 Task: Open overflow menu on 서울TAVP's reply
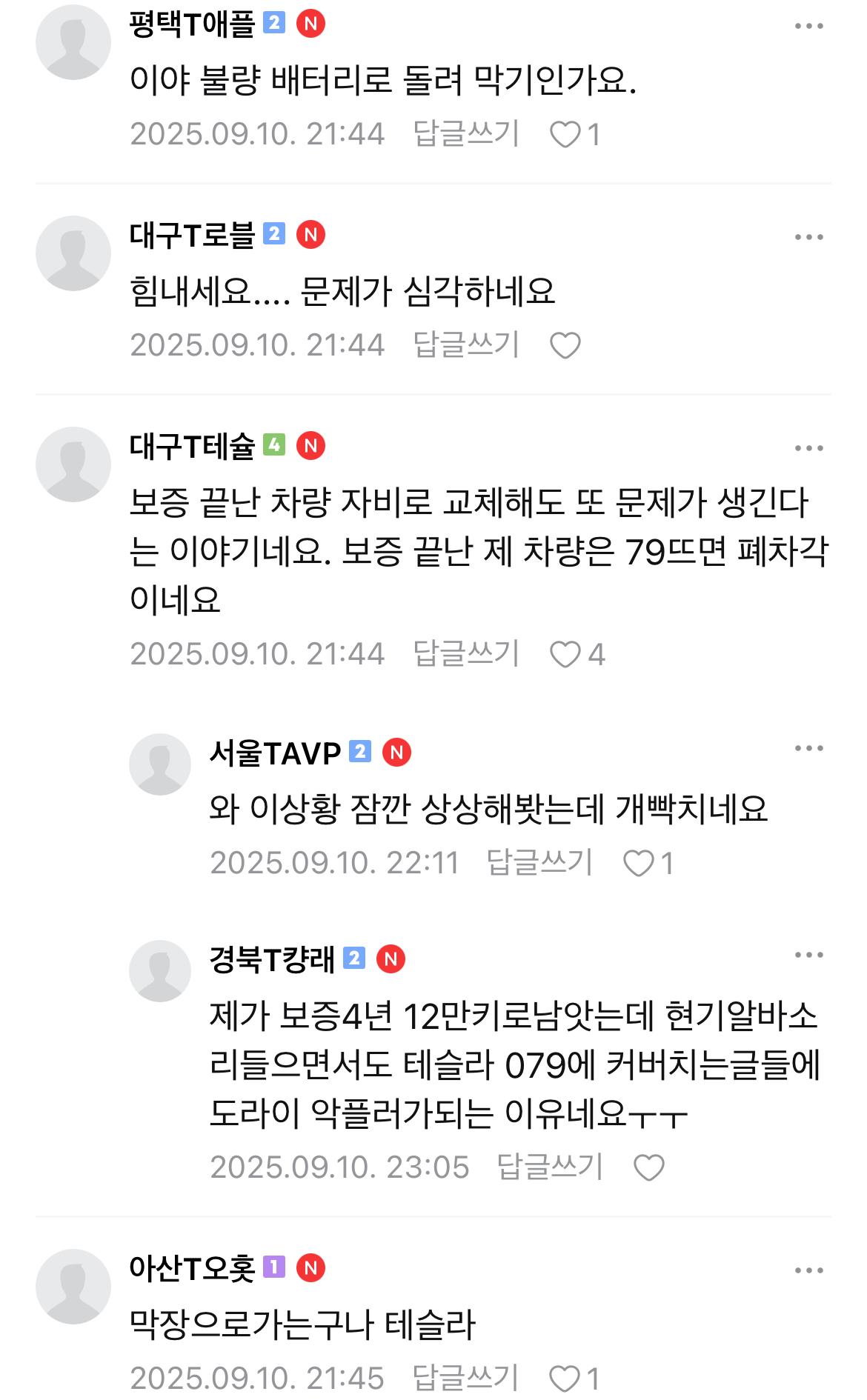coord(808,748)
